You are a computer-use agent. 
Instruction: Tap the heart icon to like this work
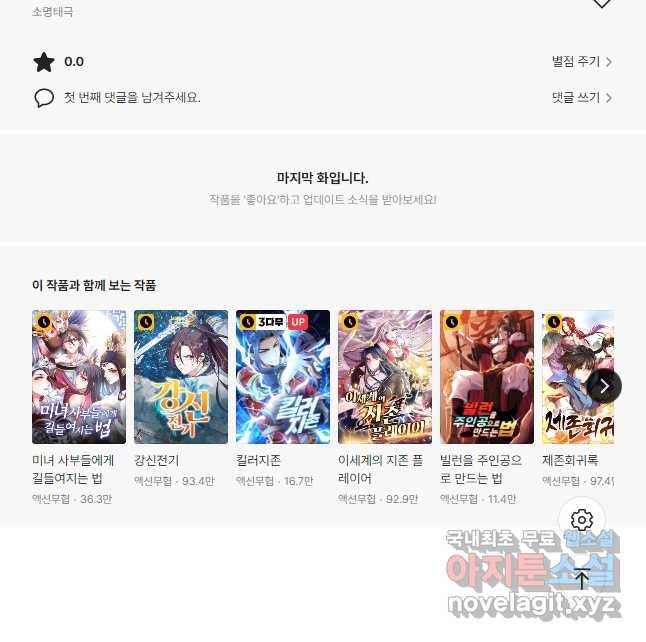click(x=601, y=4)
